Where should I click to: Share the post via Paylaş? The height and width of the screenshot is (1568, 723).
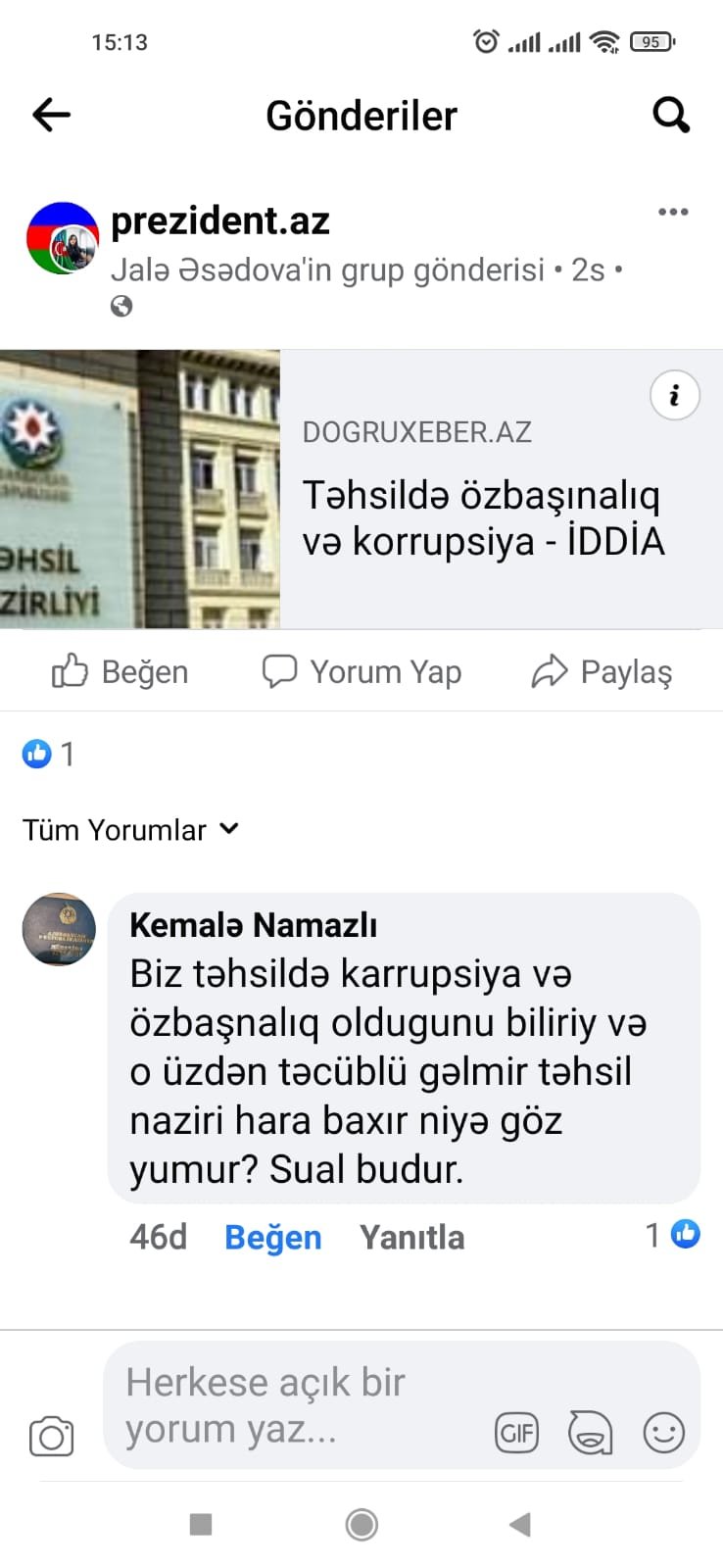(602, 671)
